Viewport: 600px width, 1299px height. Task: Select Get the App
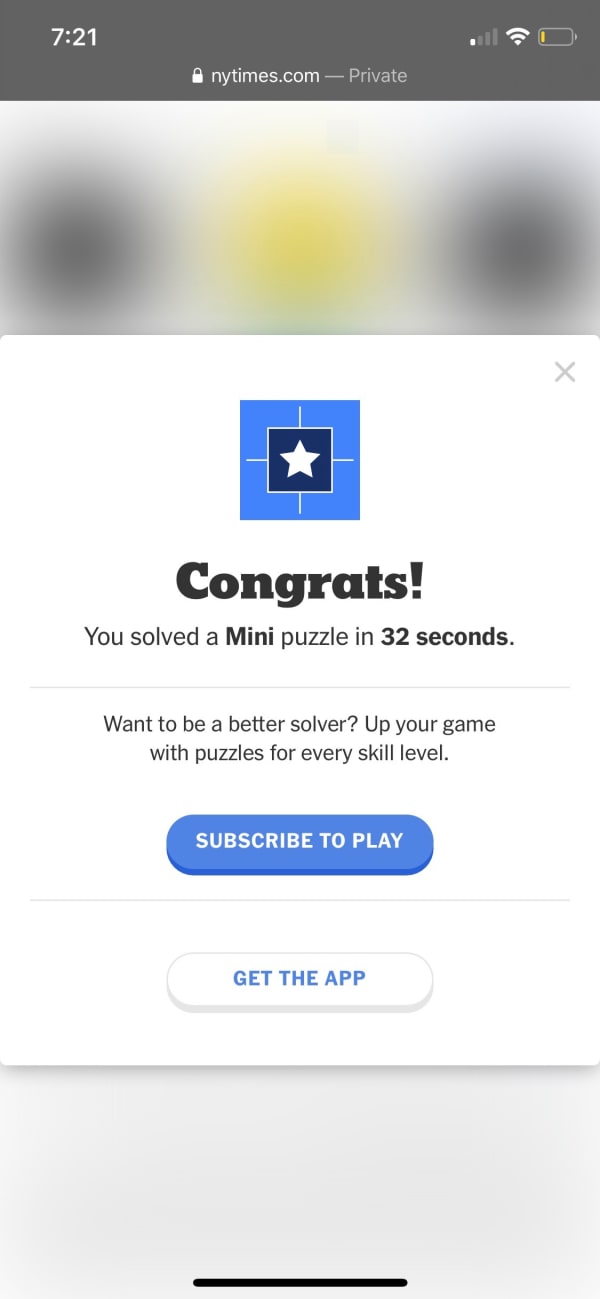click(299, 979)
